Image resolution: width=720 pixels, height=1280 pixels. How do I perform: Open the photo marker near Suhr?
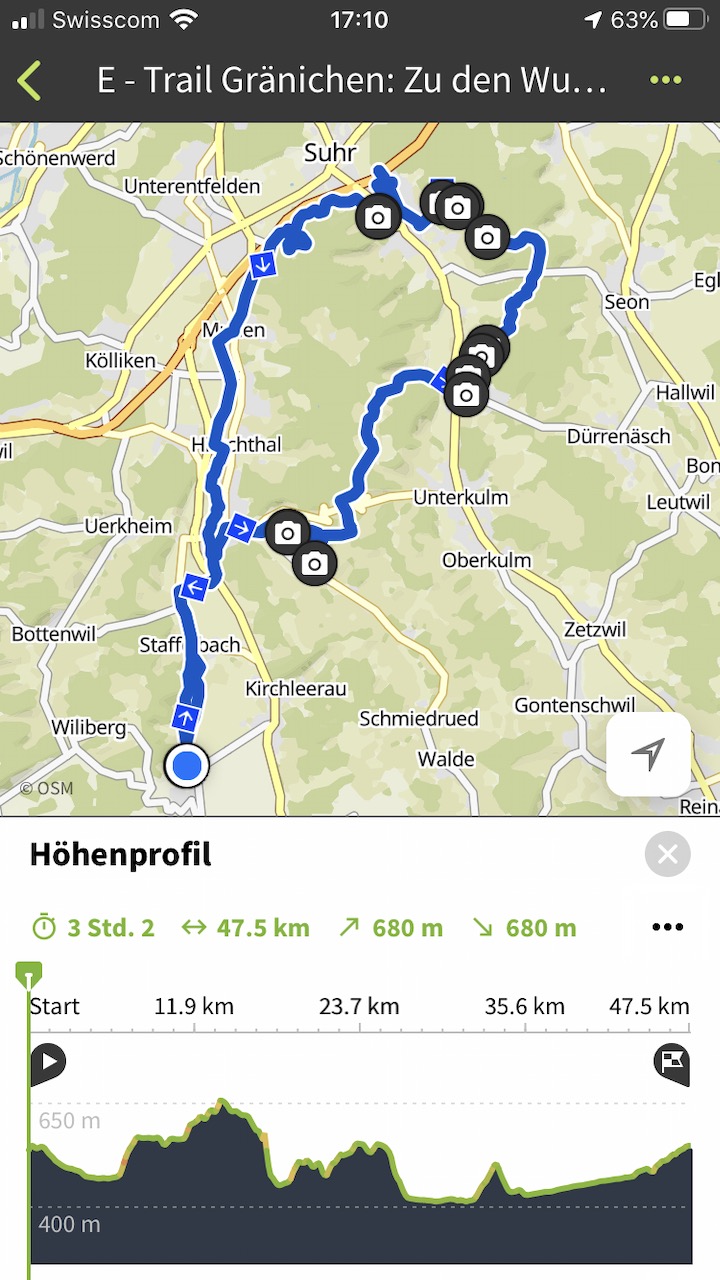377,217
